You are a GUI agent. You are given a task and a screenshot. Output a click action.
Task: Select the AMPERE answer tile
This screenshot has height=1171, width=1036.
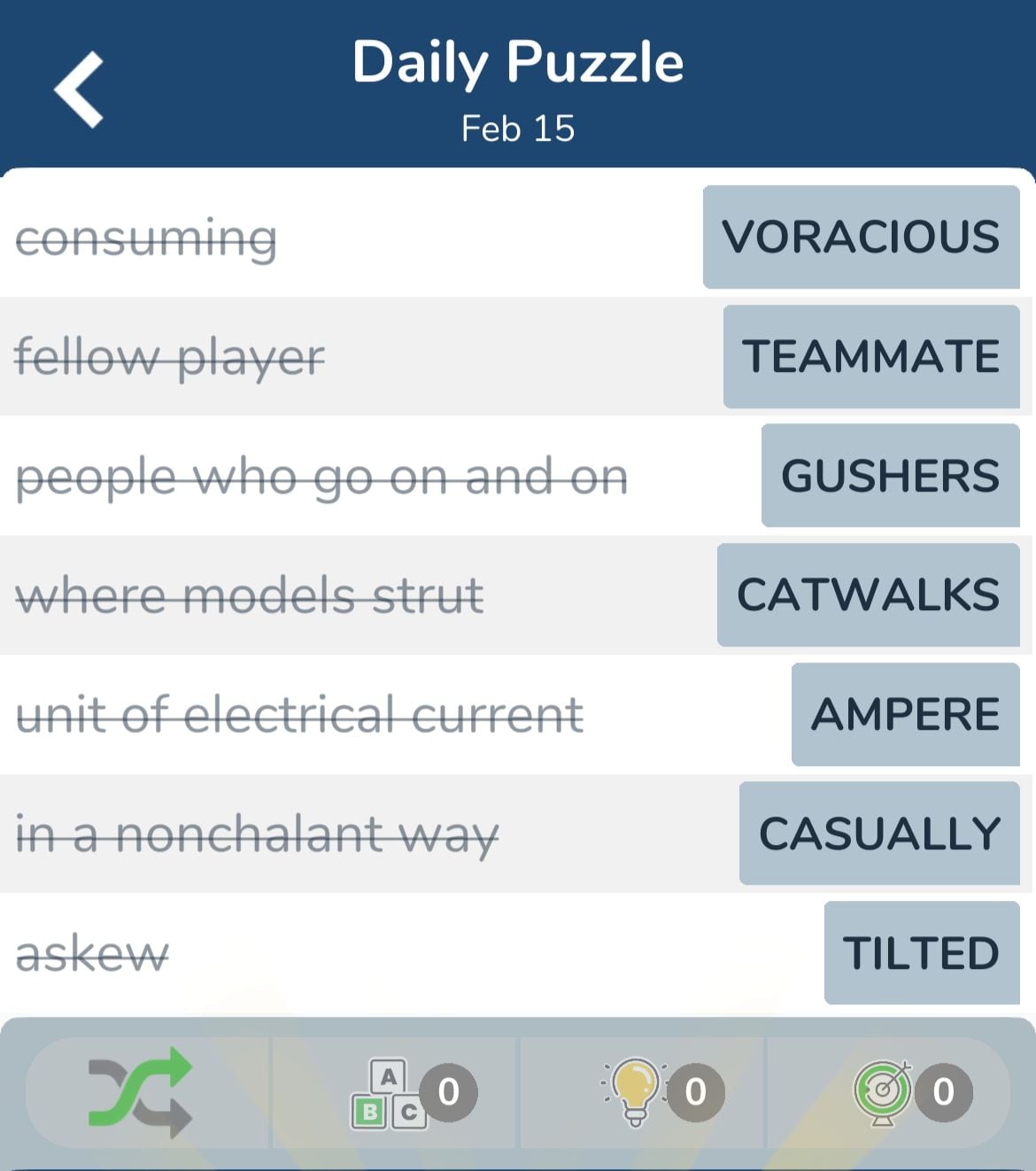click(905, 714)
